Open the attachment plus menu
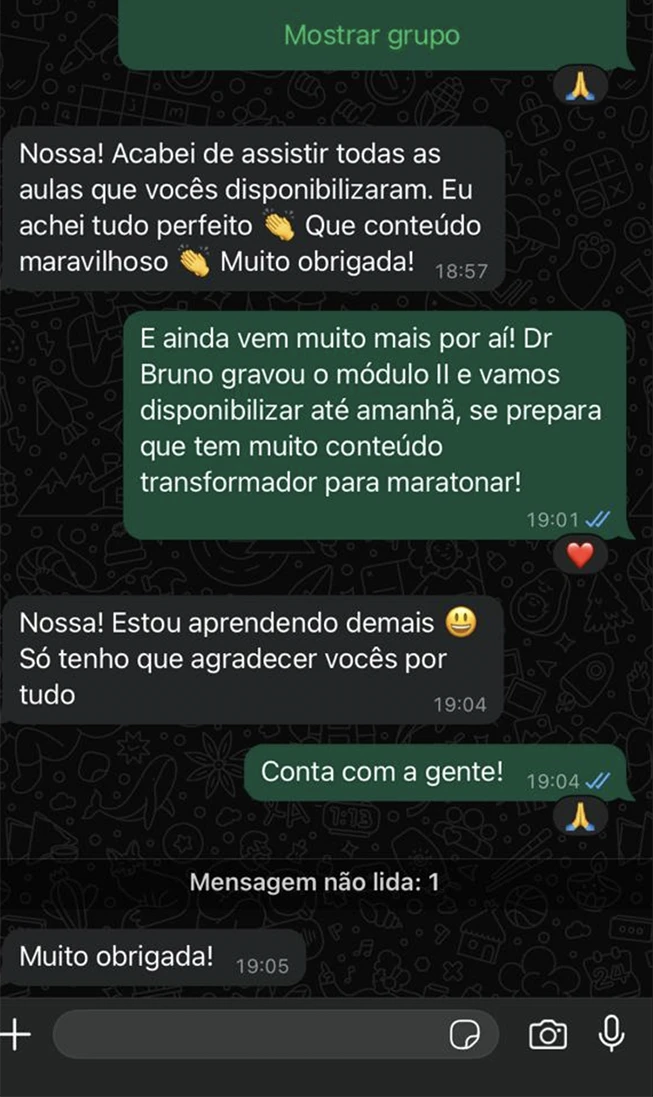This screenshot has width=653, height=1097. pos(15,1034)
